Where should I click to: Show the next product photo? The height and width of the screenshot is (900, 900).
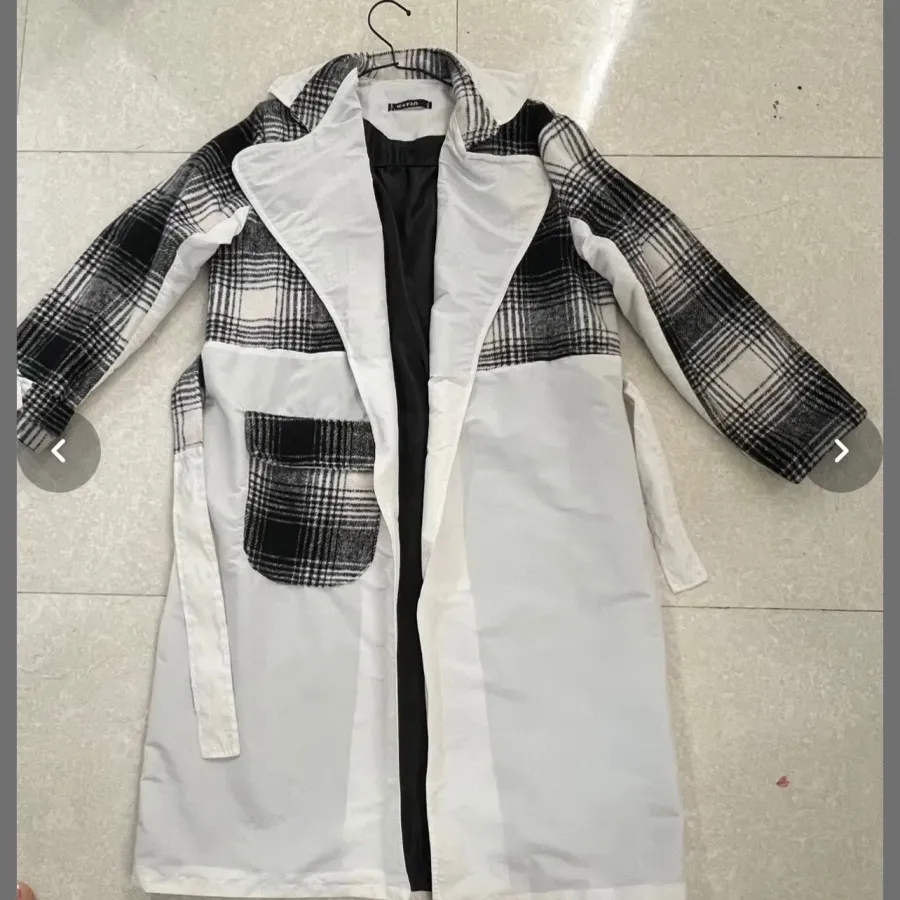click(841, 451)
